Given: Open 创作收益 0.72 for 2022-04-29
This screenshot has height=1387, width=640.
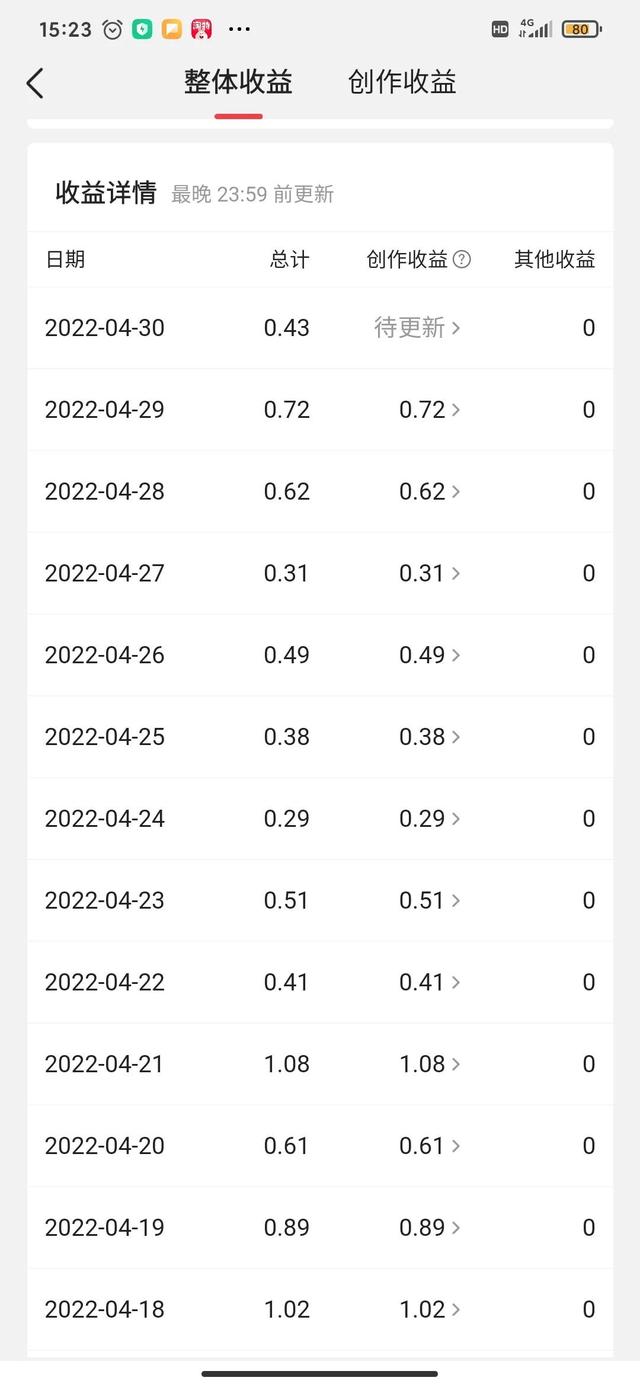Looking at the screenshot, I should 430,410.
